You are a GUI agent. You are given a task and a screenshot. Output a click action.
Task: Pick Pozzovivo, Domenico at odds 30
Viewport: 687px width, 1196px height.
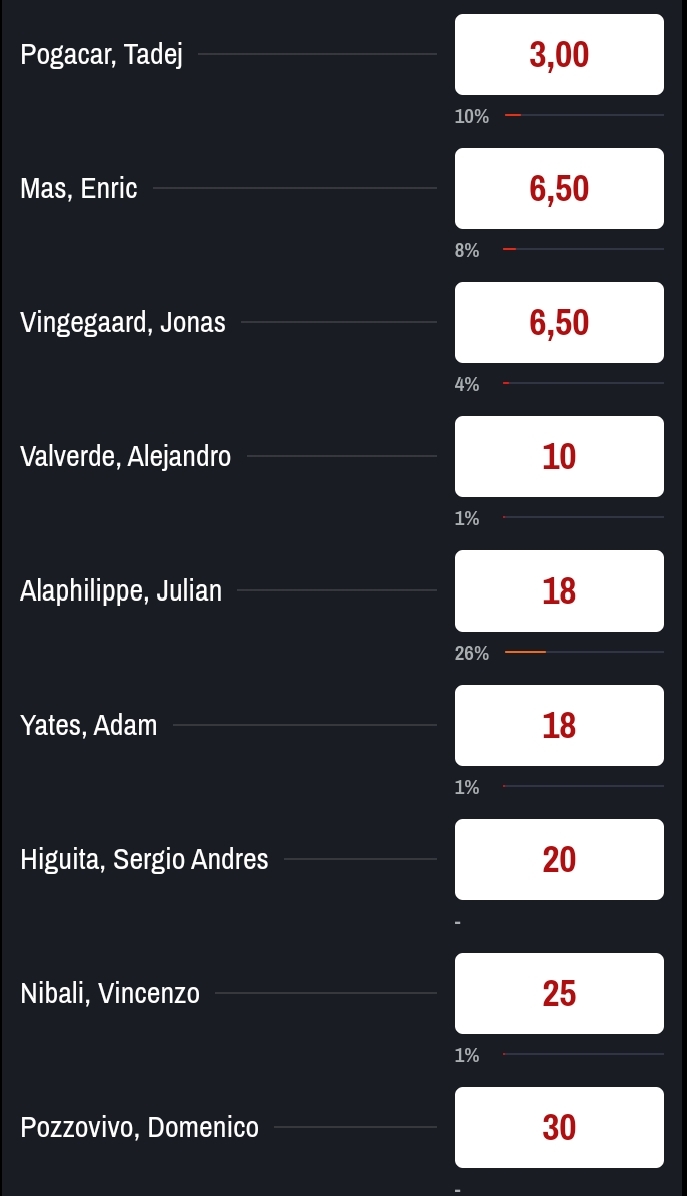coord(559,1127)
